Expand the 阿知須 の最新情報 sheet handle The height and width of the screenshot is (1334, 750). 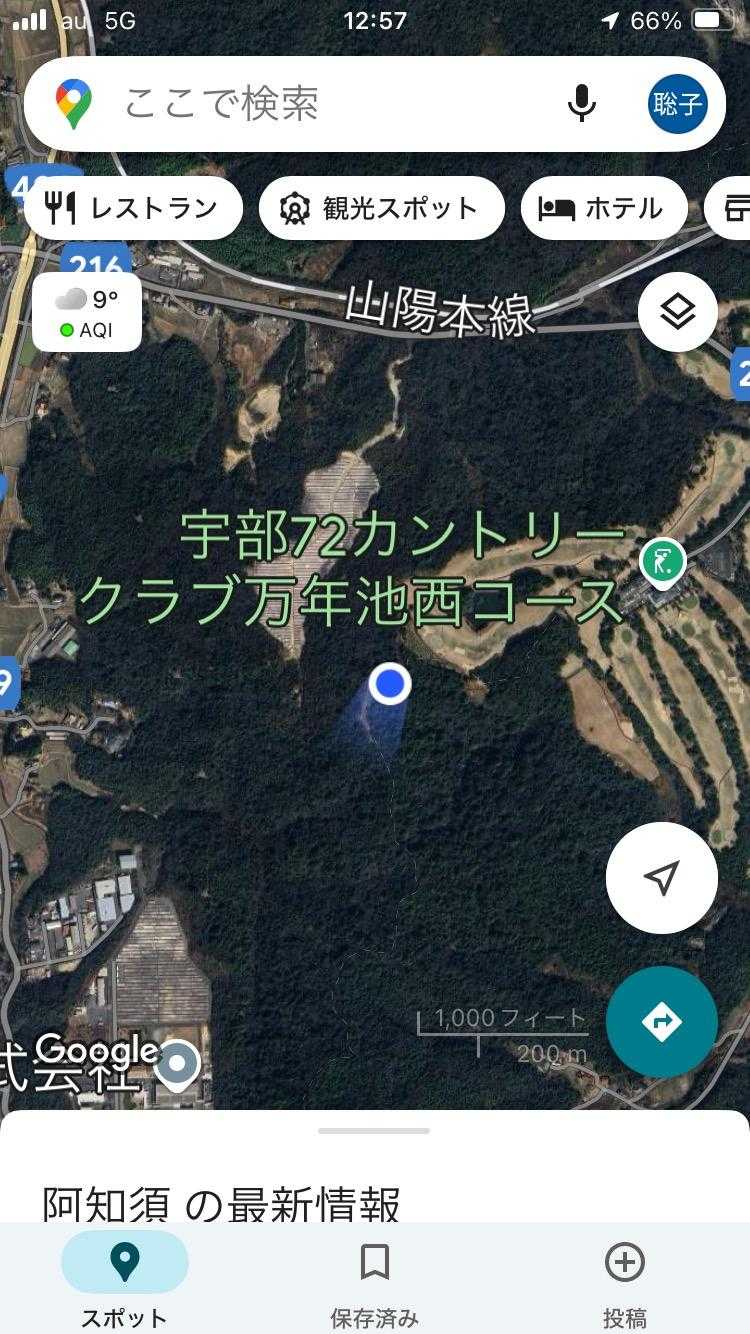click(x=374, y=1131)
